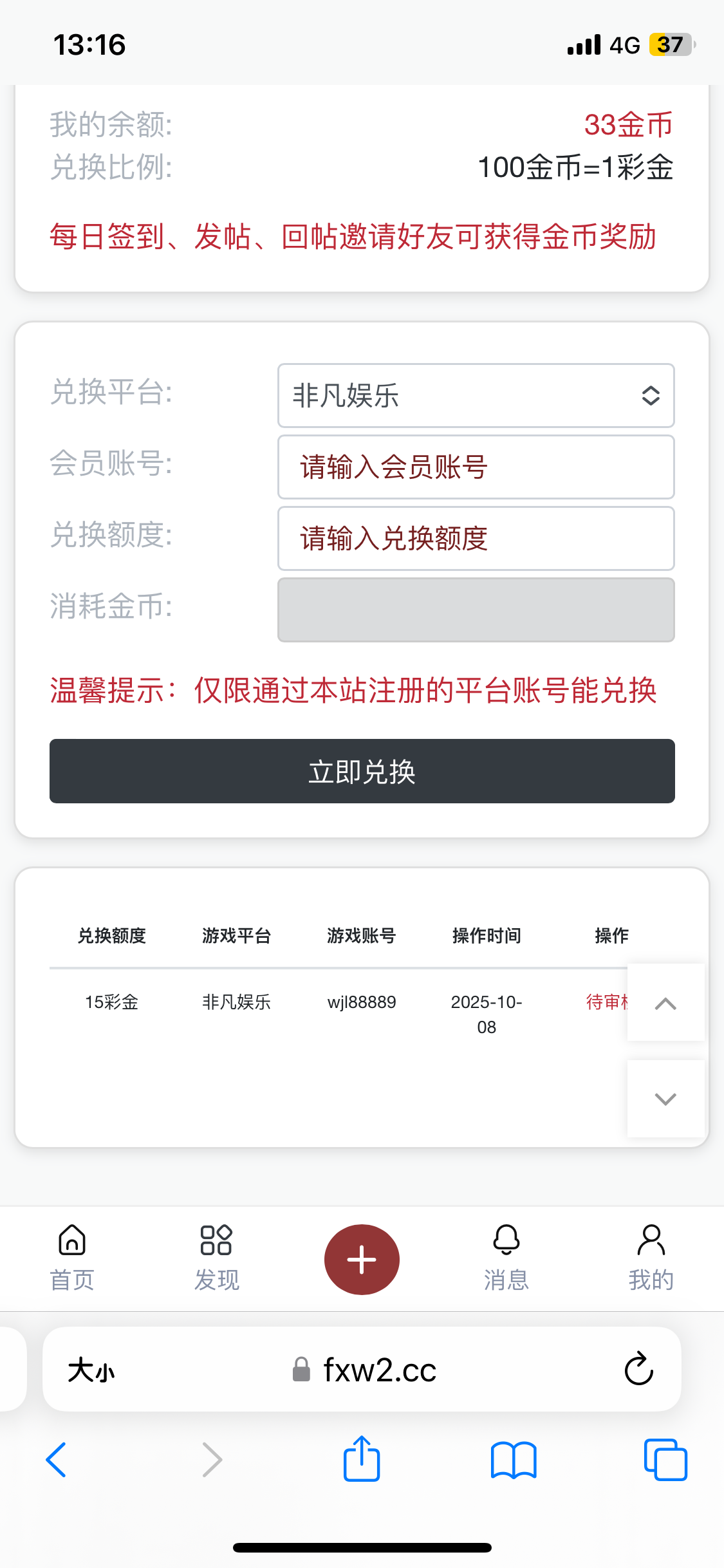Reload the page
724x1568 pixels.
tap(638, 1369)
